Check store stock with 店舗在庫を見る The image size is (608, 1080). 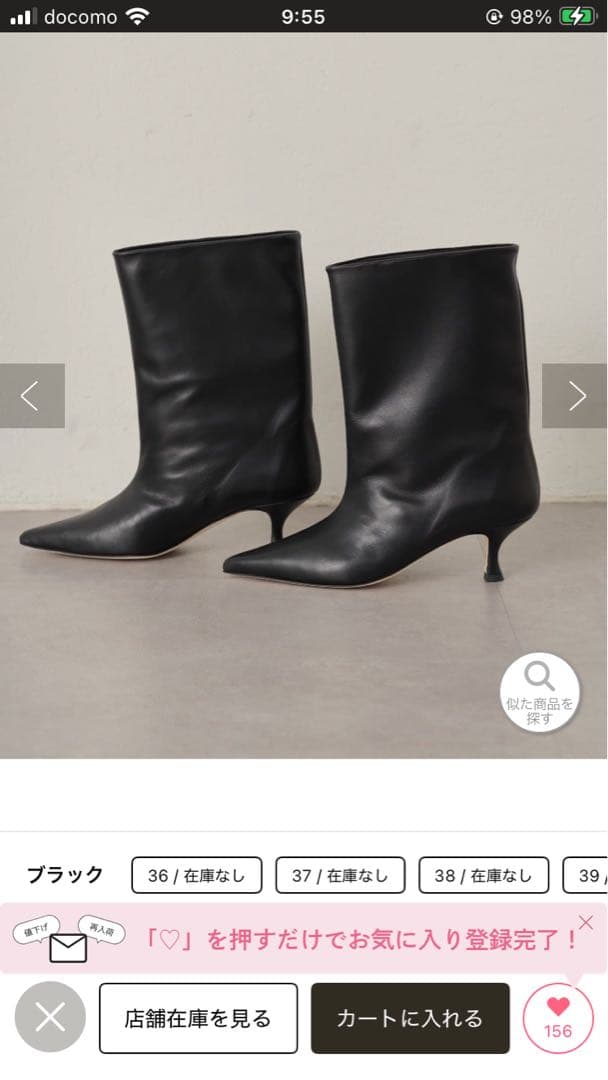[198, 1018]
